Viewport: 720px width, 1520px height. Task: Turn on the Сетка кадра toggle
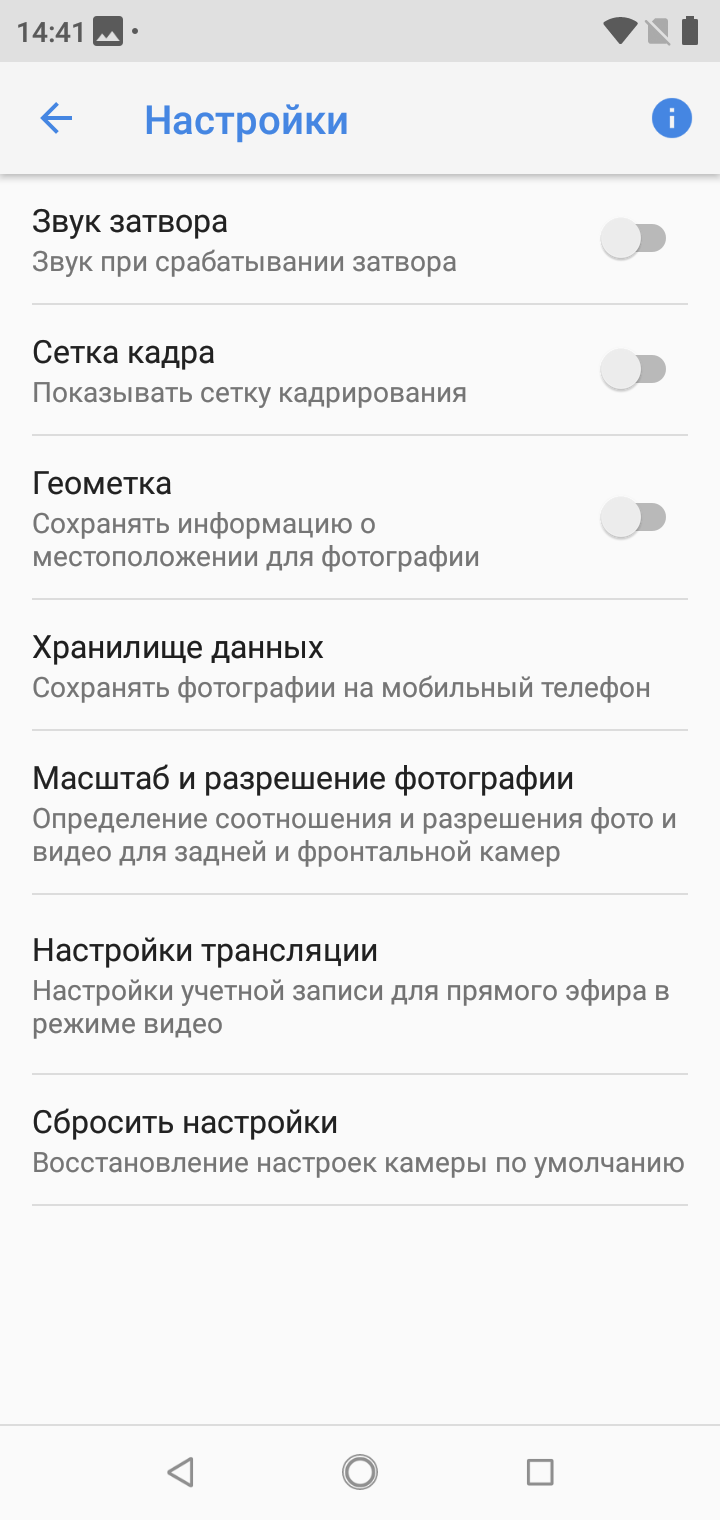coord(633,370)
